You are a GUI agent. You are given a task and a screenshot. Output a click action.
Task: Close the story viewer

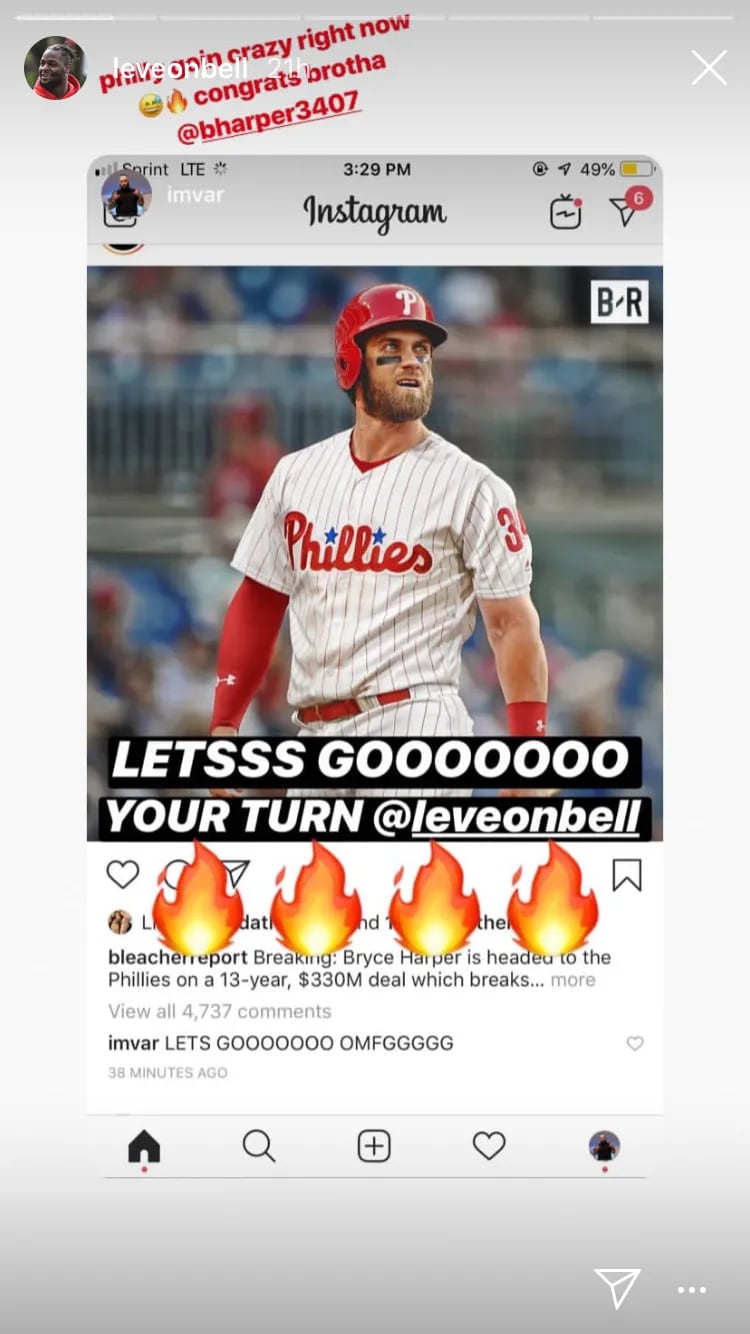[709, 68]
